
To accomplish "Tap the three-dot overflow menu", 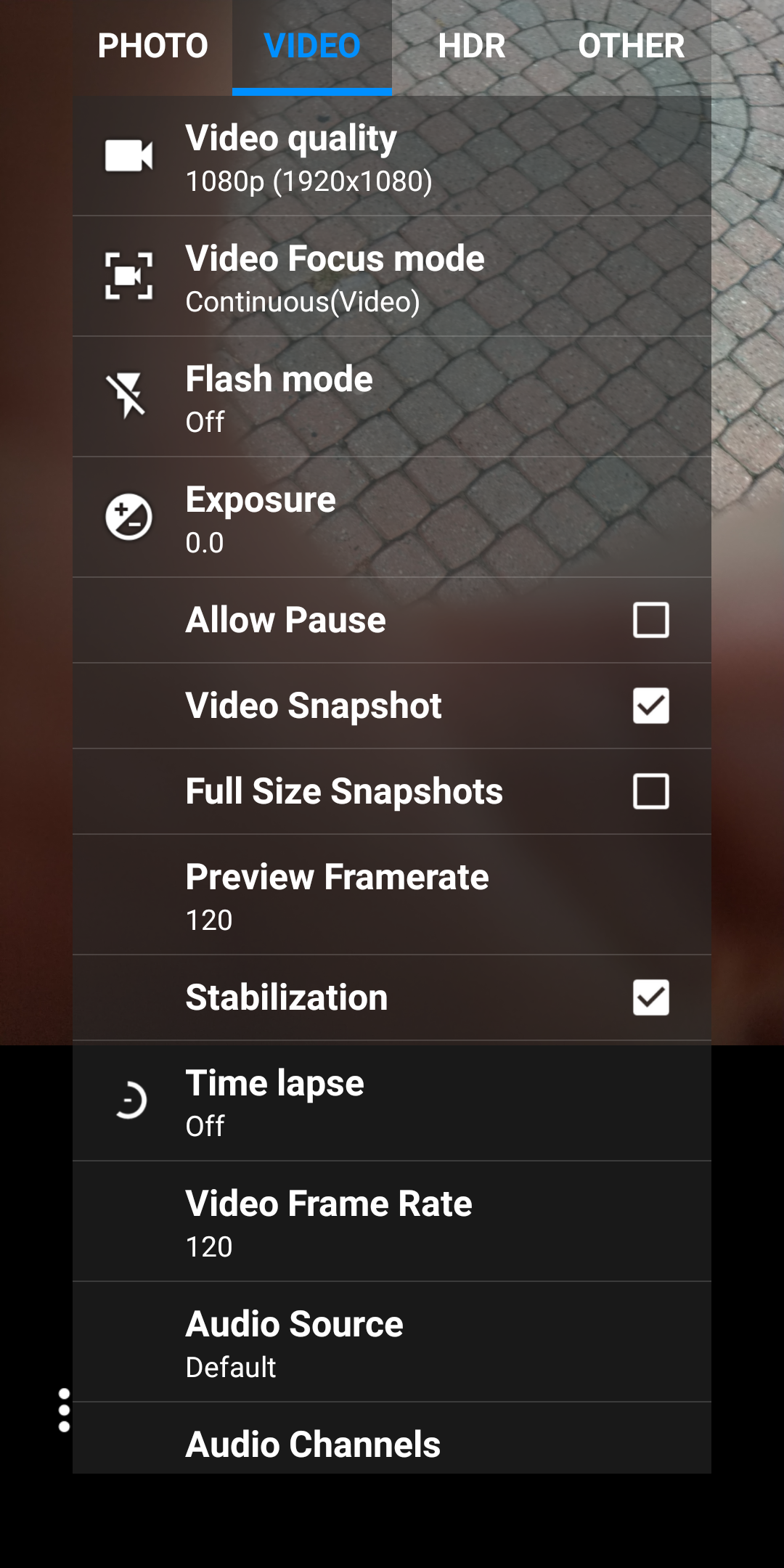I will click(x=64, y=1410).
